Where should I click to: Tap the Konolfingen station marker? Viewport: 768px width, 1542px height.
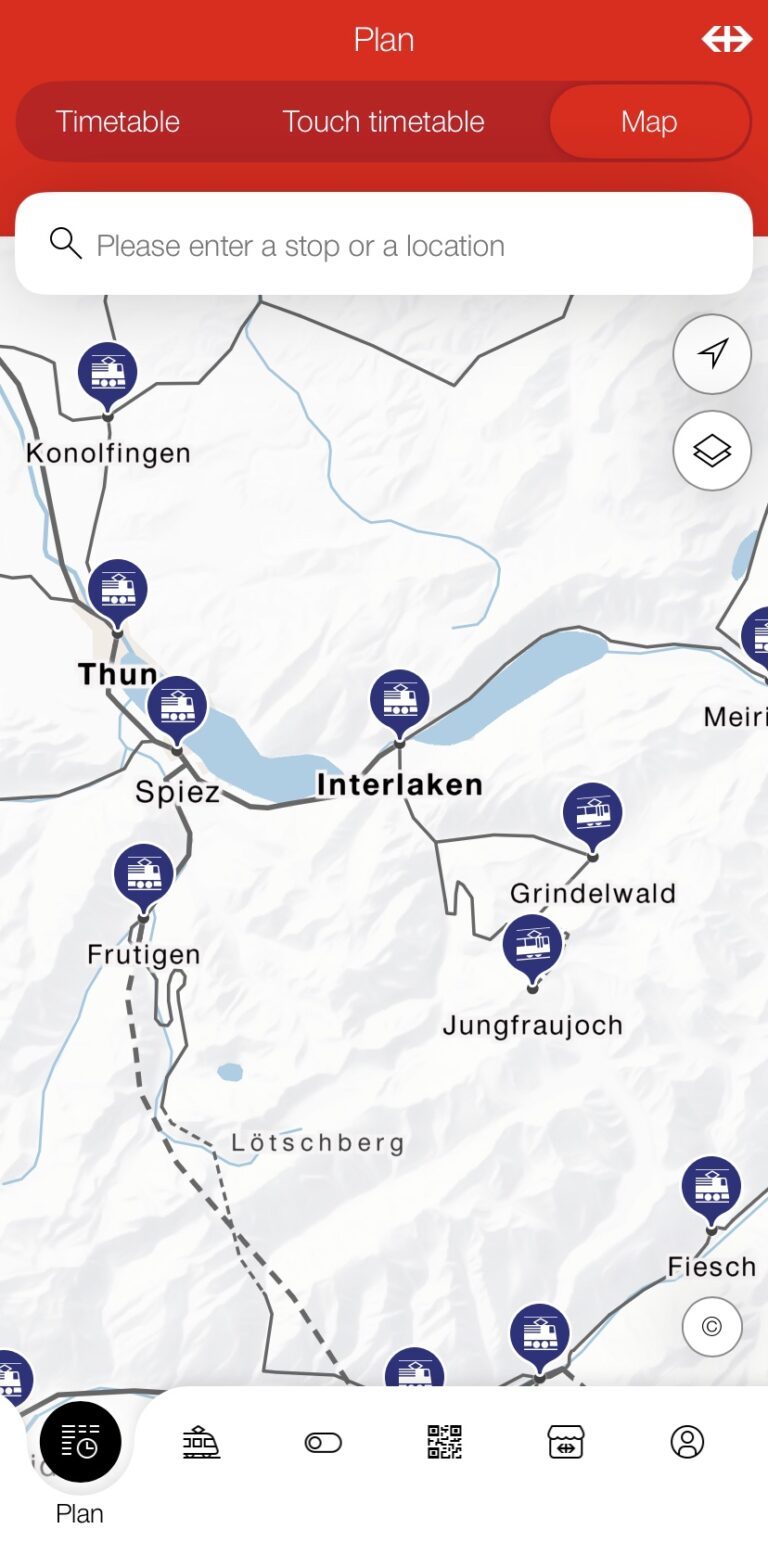(x=108, y=373)
